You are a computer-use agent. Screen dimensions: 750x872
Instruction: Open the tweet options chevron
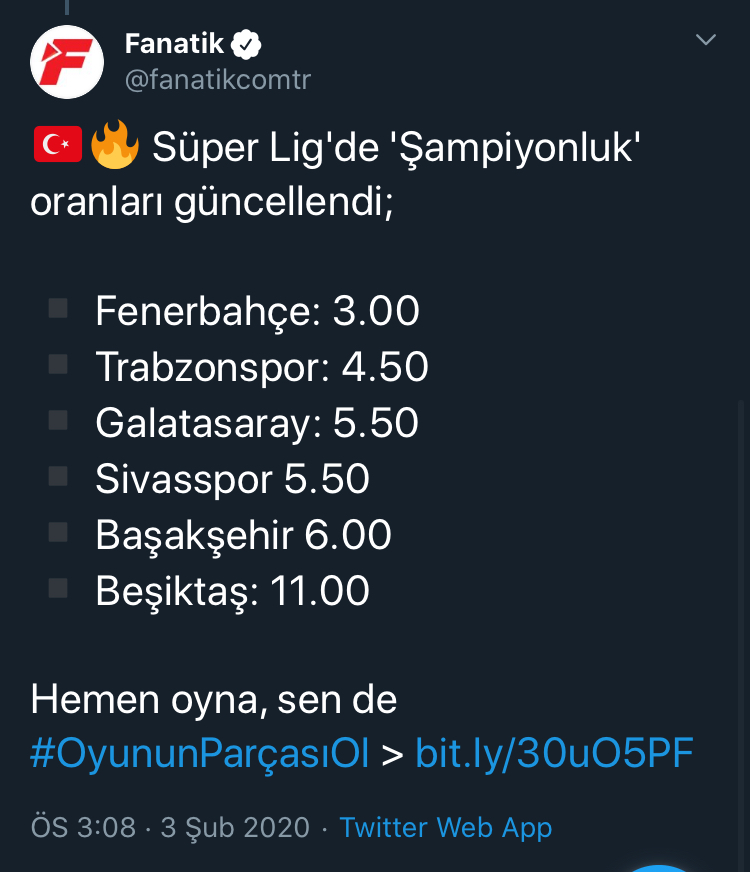tap(706, 40)
